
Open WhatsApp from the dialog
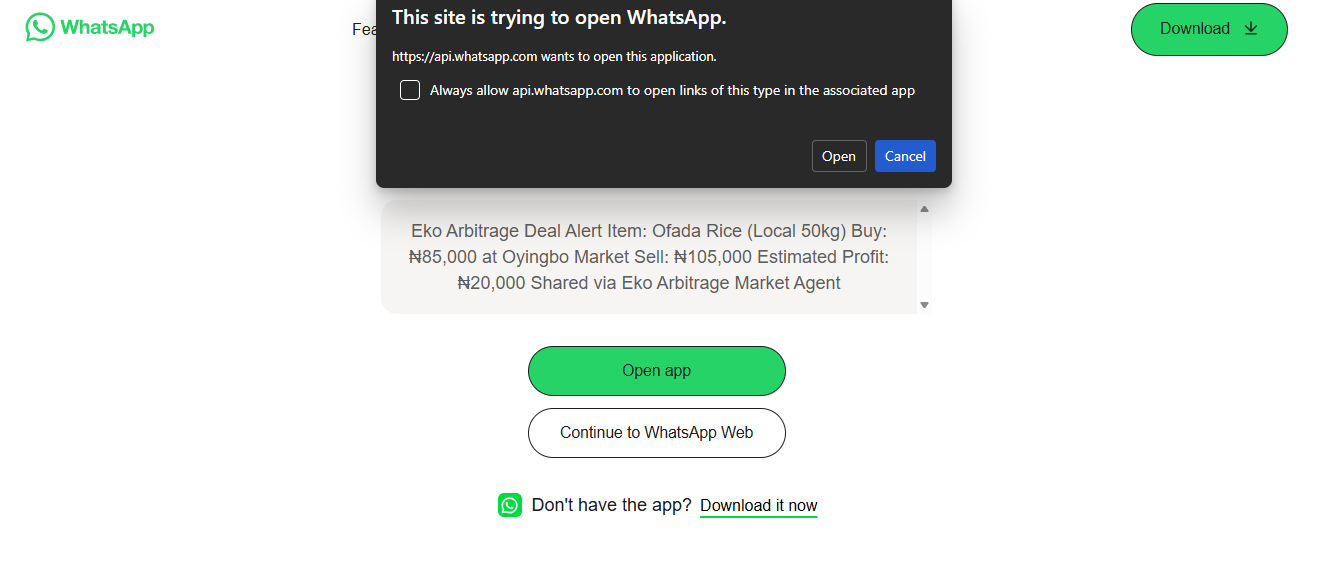point(839,156)
